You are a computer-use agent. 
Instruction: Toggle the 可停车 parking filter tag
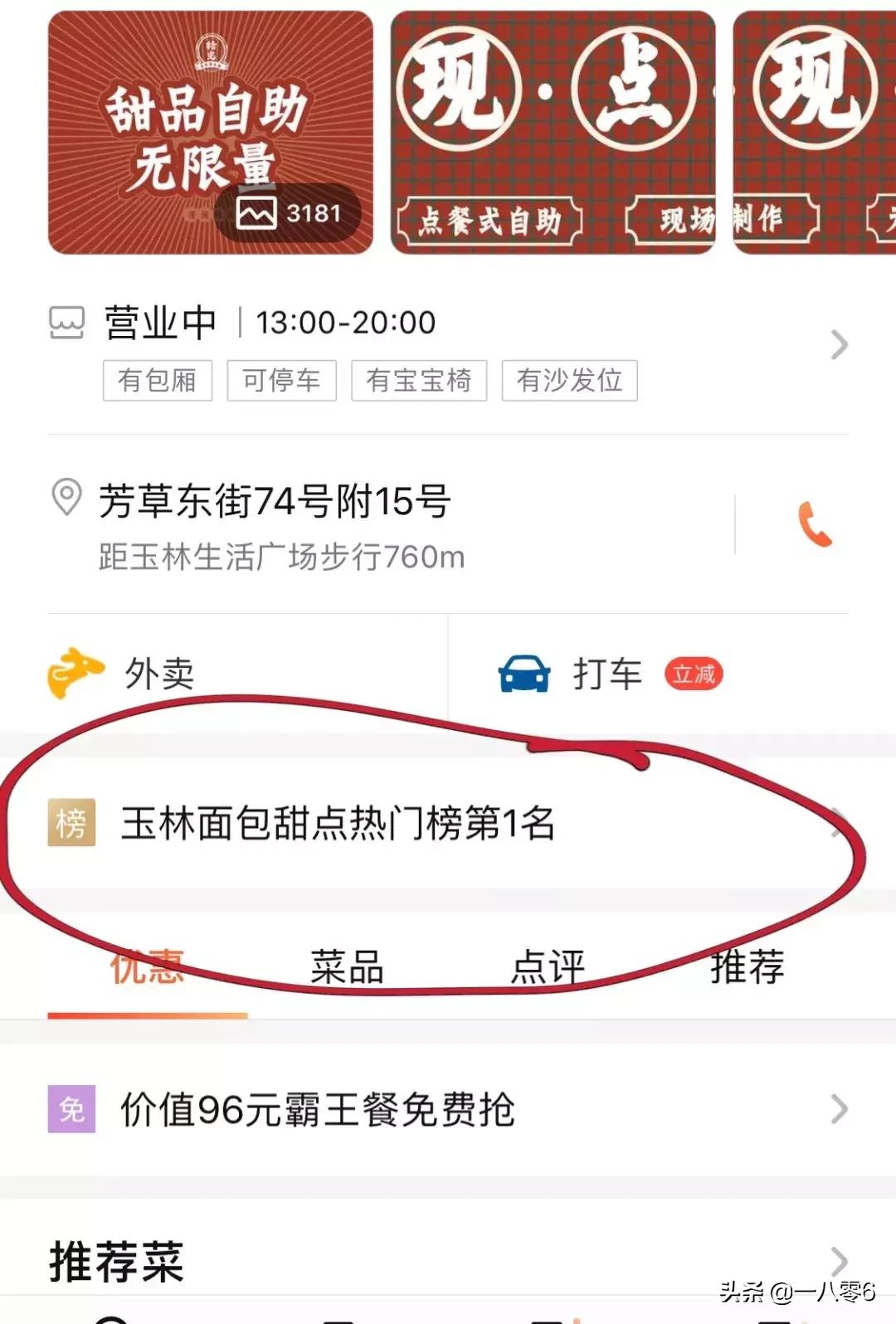pos(282,381)
